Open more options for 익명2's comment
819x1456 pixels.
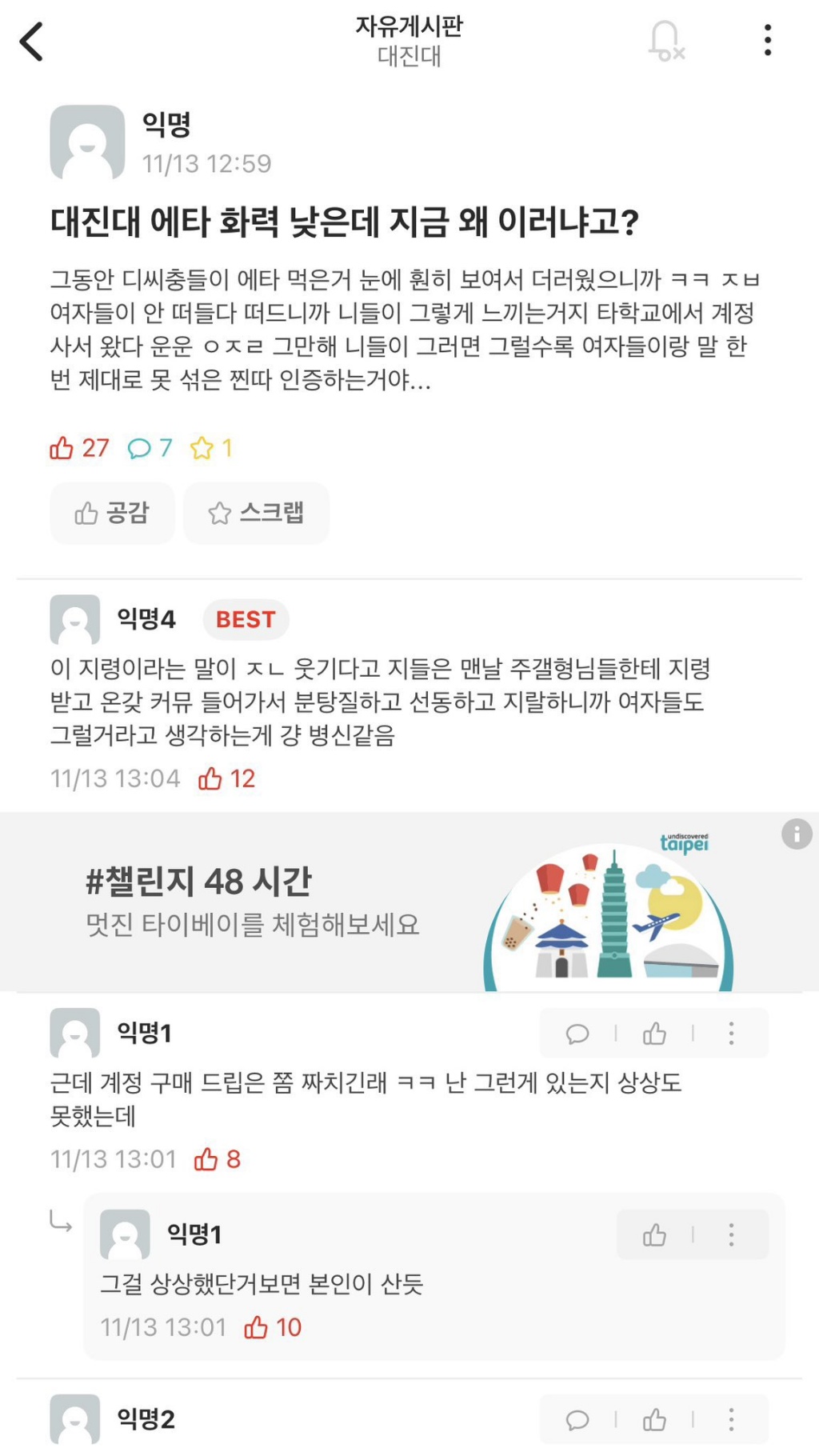point(731,1420)
